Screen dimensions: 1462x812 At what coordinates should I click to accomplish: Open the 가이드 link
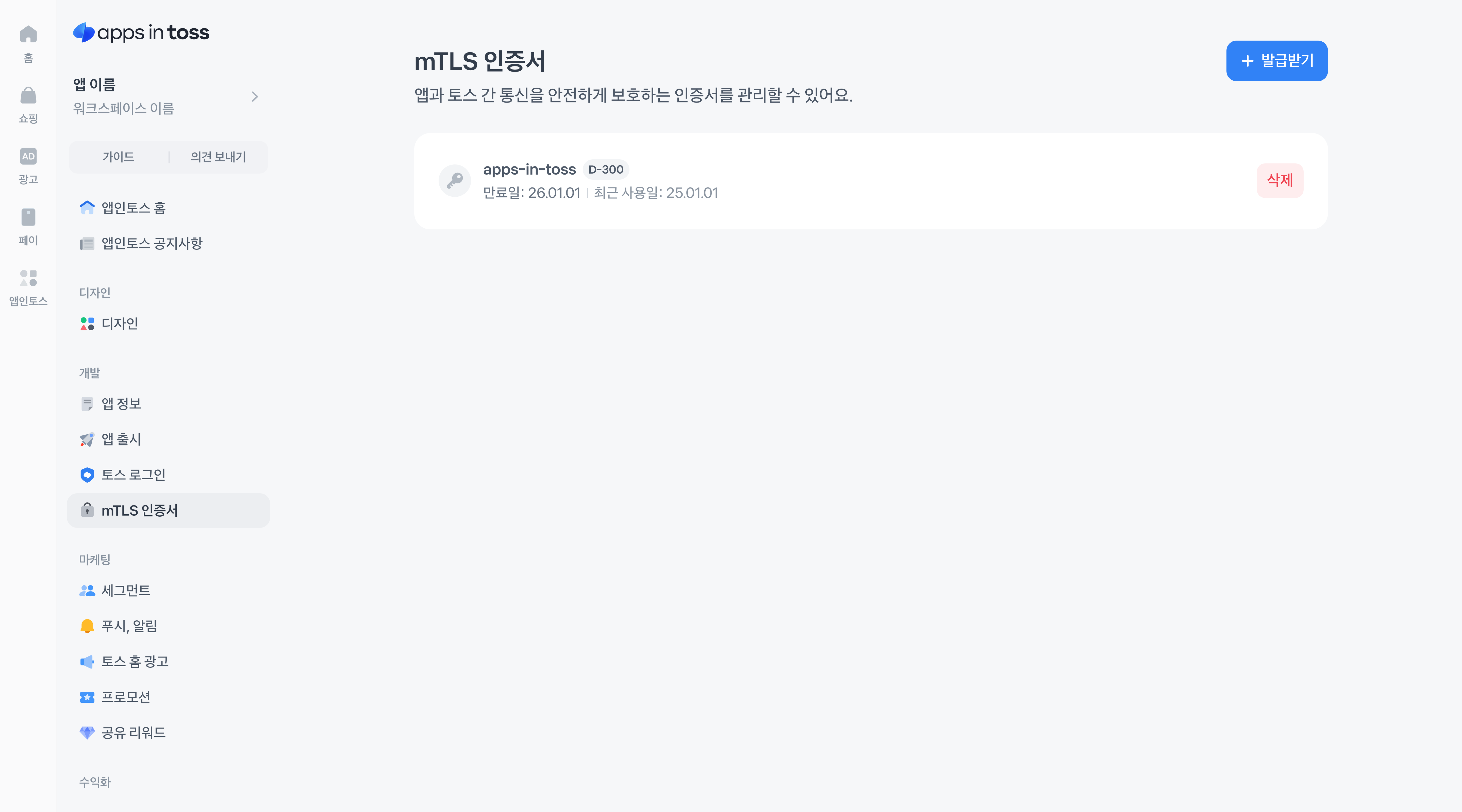118,157
